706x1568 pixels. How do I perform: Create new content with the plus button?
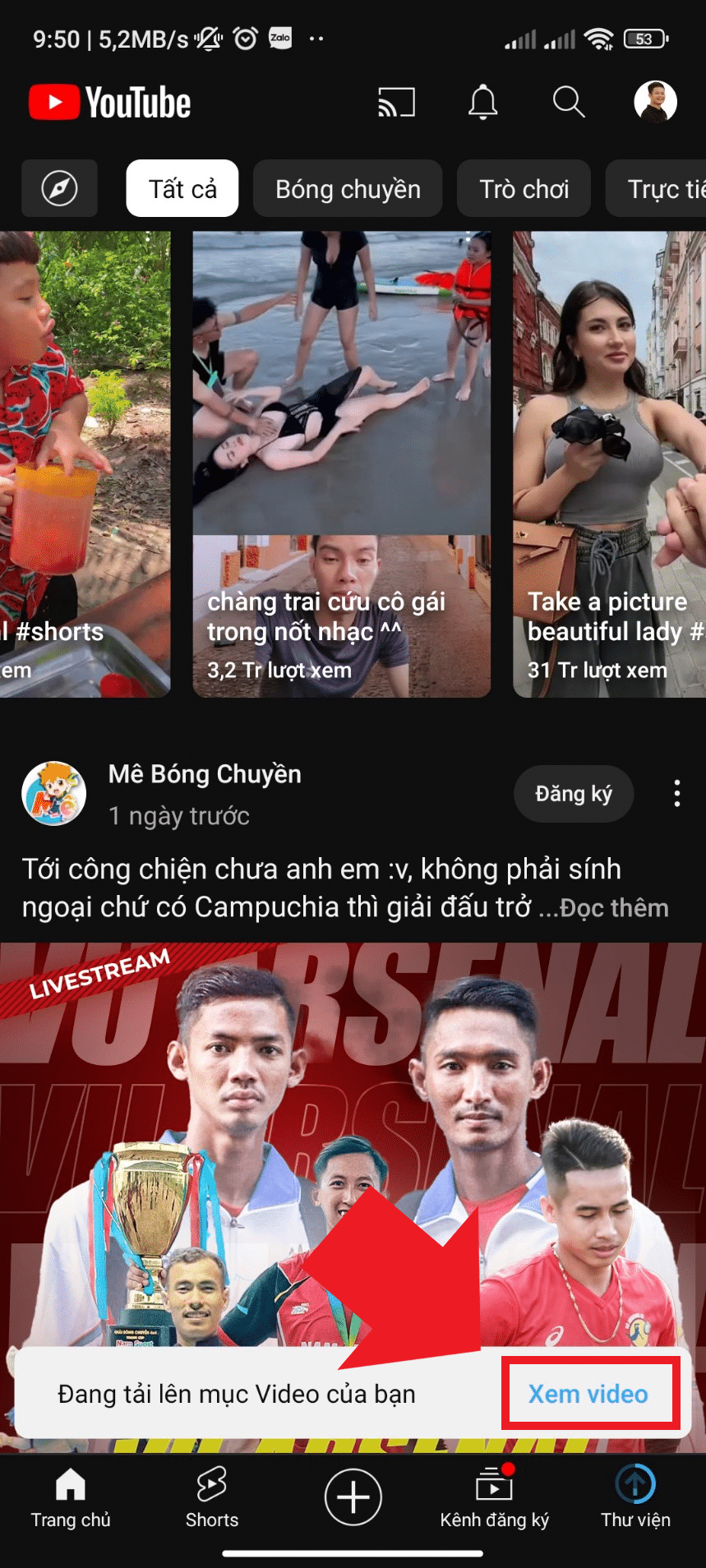tap(353, 1497)
